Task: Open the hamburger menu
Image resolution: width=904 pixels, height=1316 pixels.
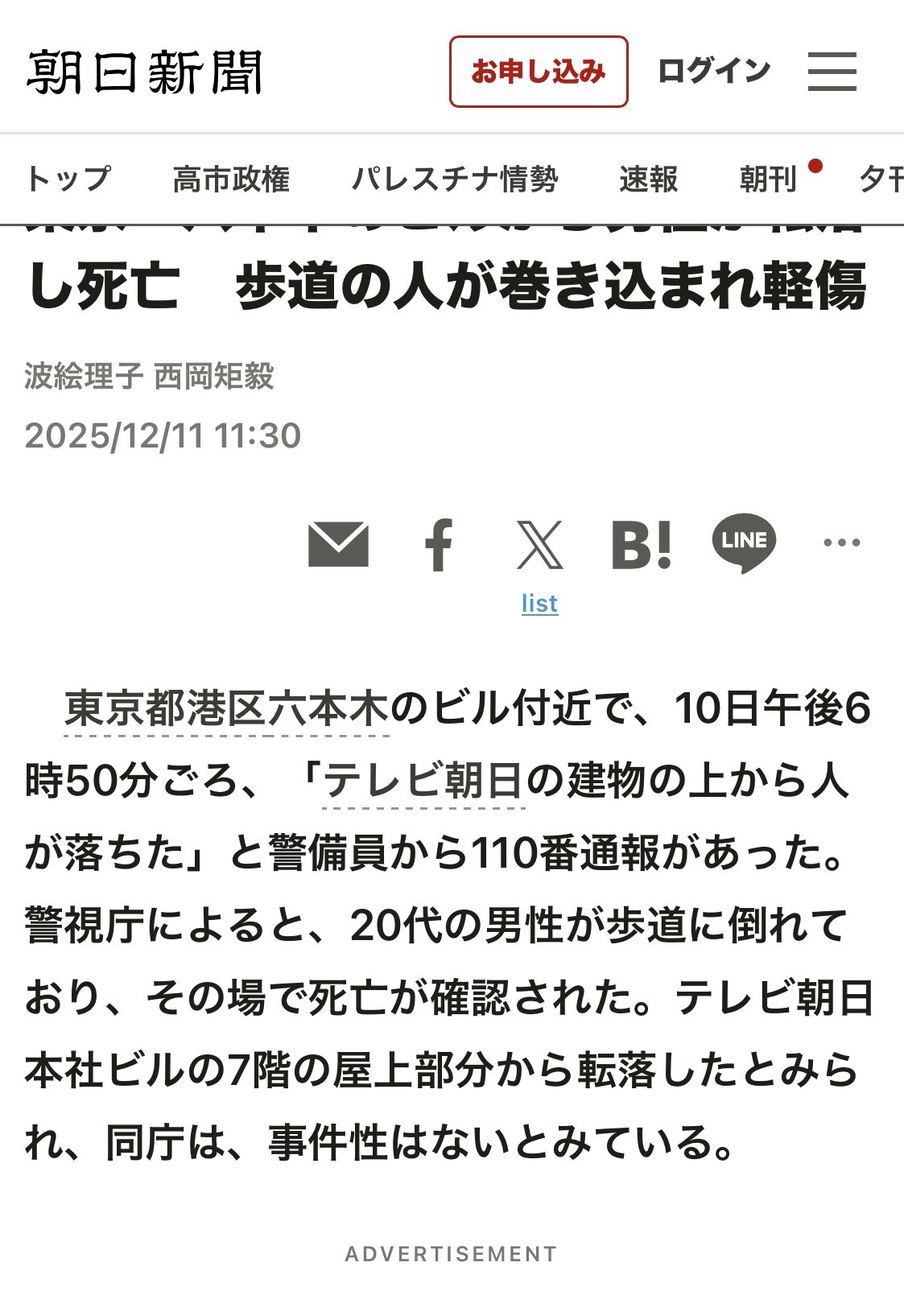Action: (x=832, y=72)
